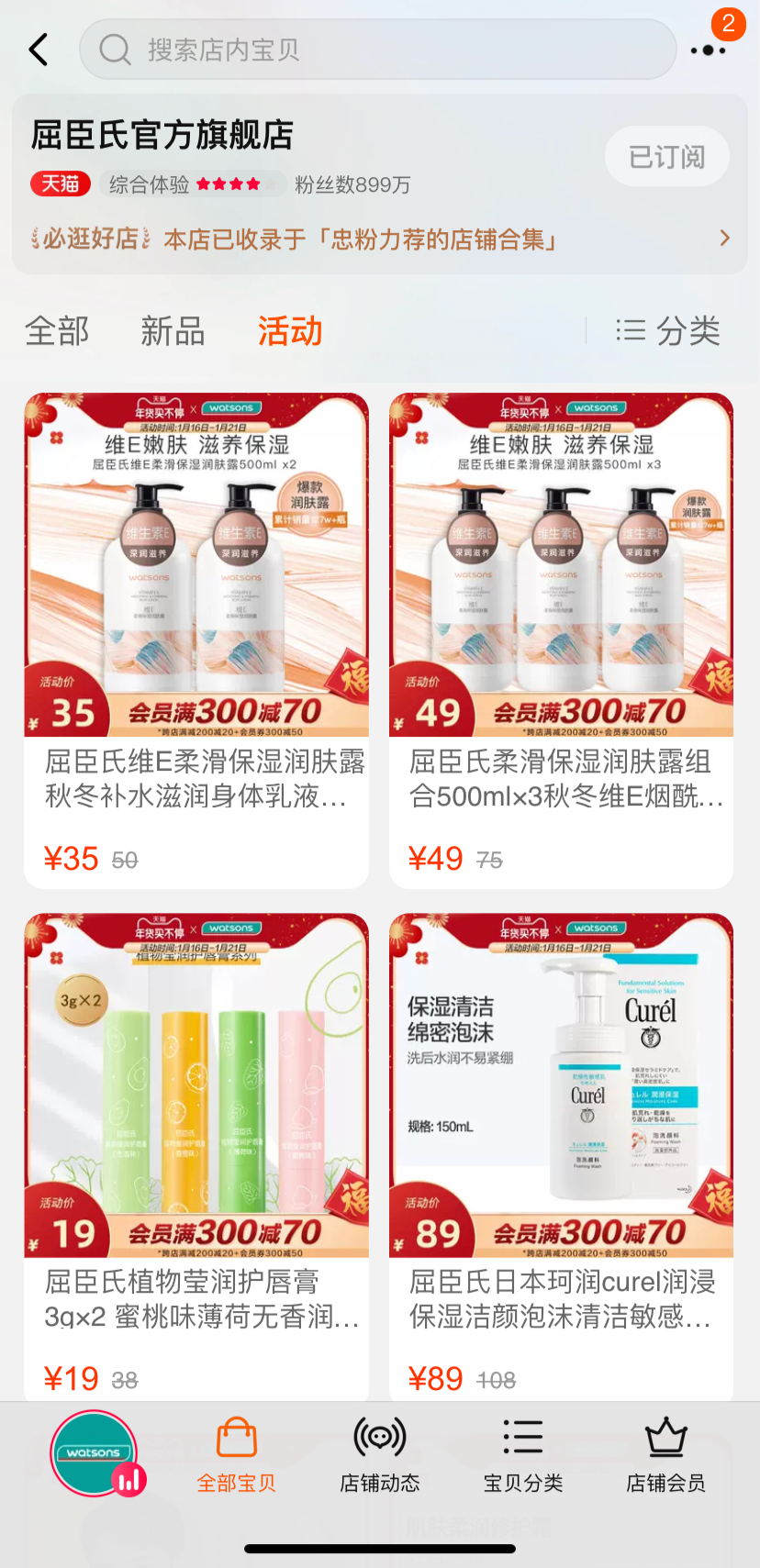
Task: Open the ¥49 润肤露组合500ml×3 product
Action: click(561, 639)
